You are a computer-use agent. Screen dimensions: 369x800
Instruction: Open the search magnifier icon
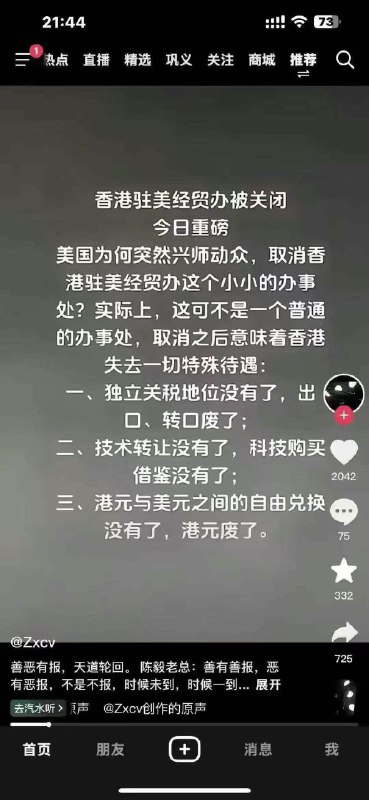(345, 60)
